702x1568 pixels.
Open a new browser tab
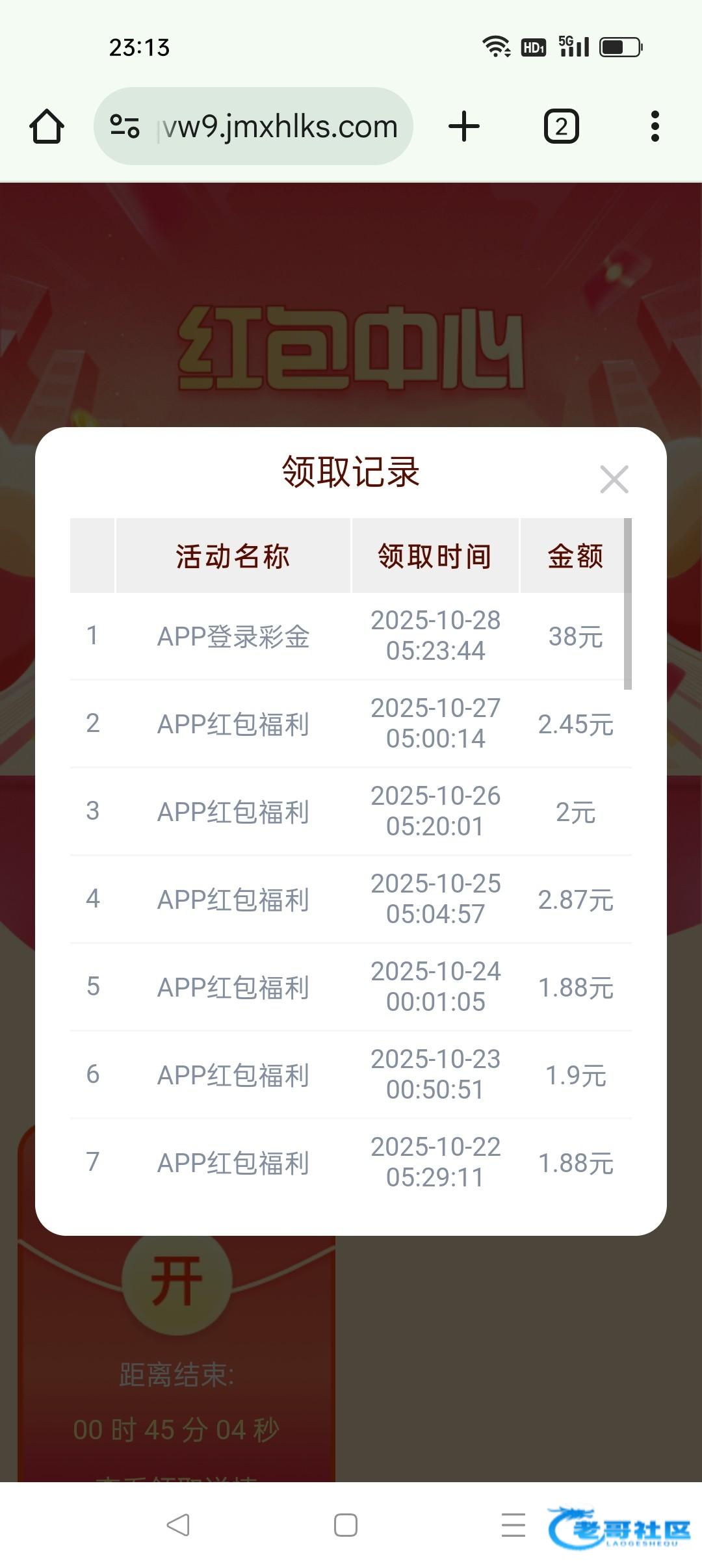tap(464, 126)
